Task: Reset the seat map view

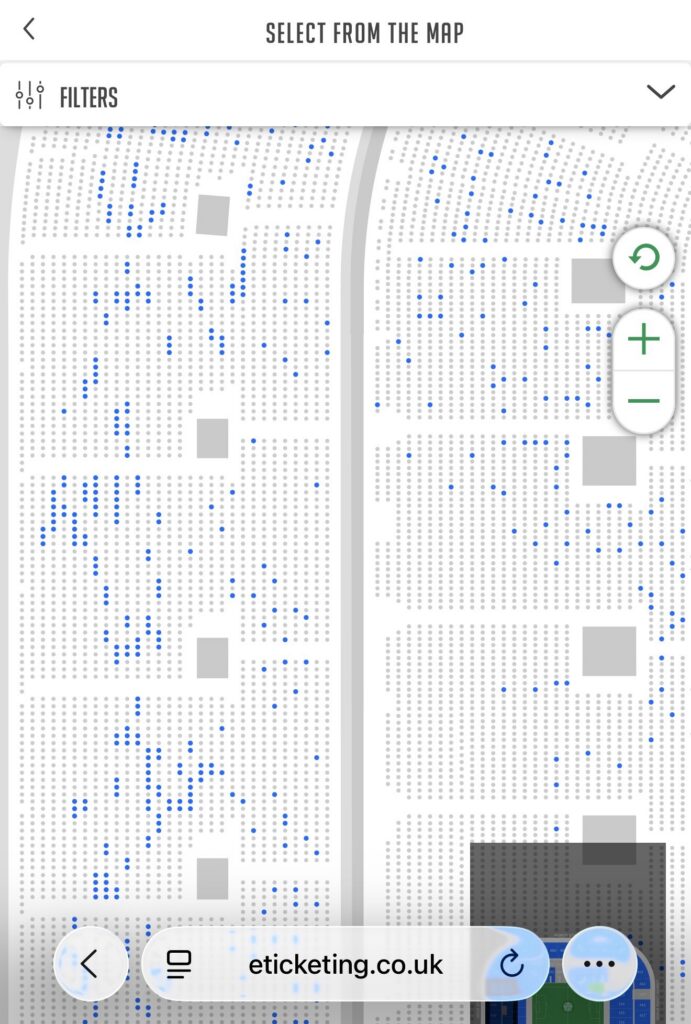Action: pyautogui.click(x=643, y=259)
